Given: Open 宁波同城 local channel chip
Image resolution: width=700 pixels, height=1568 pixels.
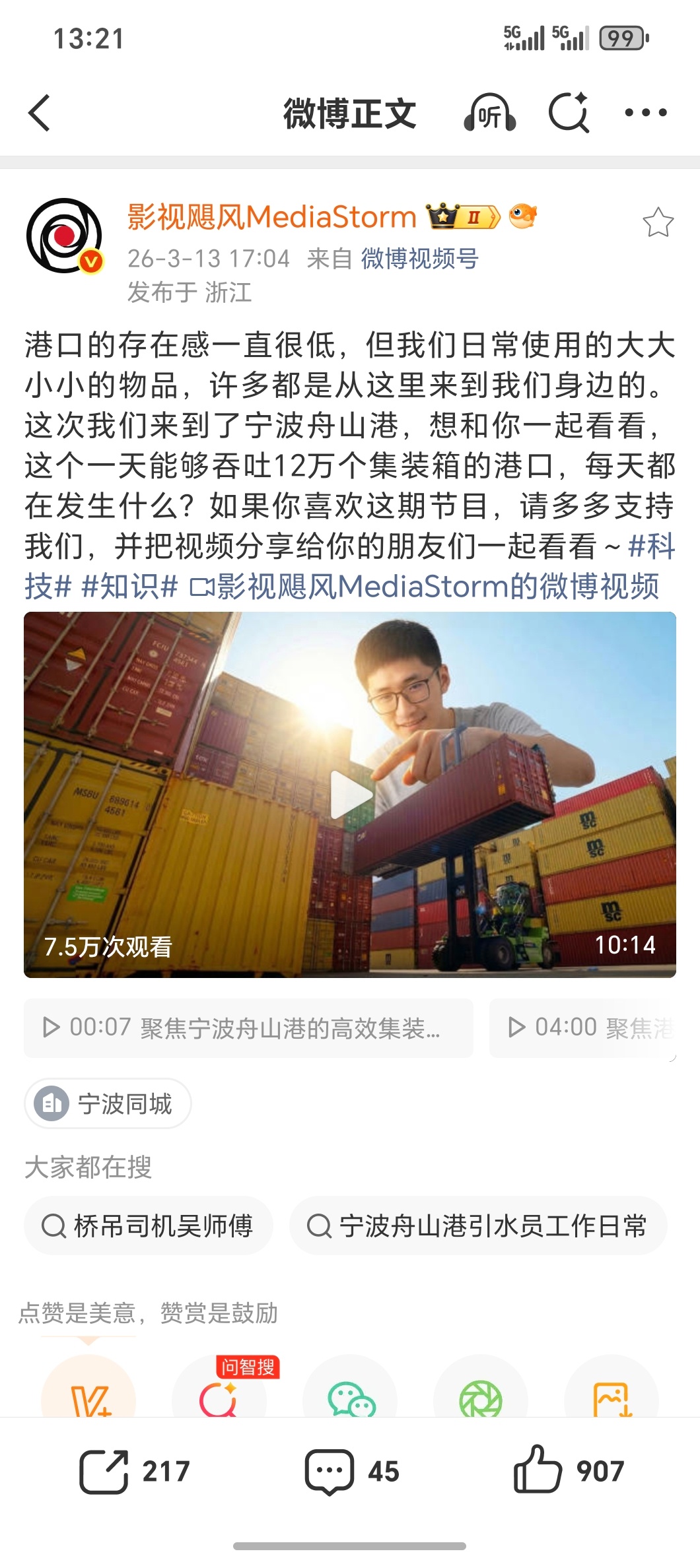Looking at the screenshot, I should [x=107, y=1104].
